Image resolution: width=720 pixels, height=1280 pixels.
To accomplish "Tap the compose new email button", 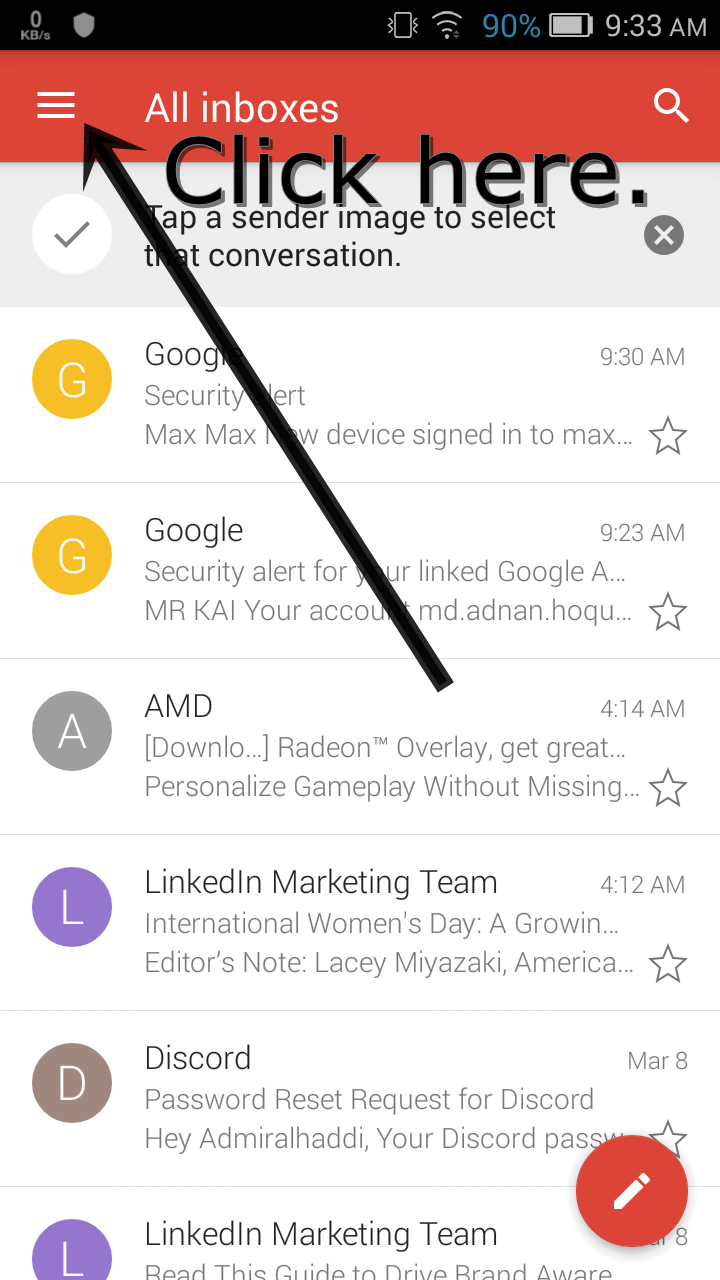I will tap(631, 1190).
